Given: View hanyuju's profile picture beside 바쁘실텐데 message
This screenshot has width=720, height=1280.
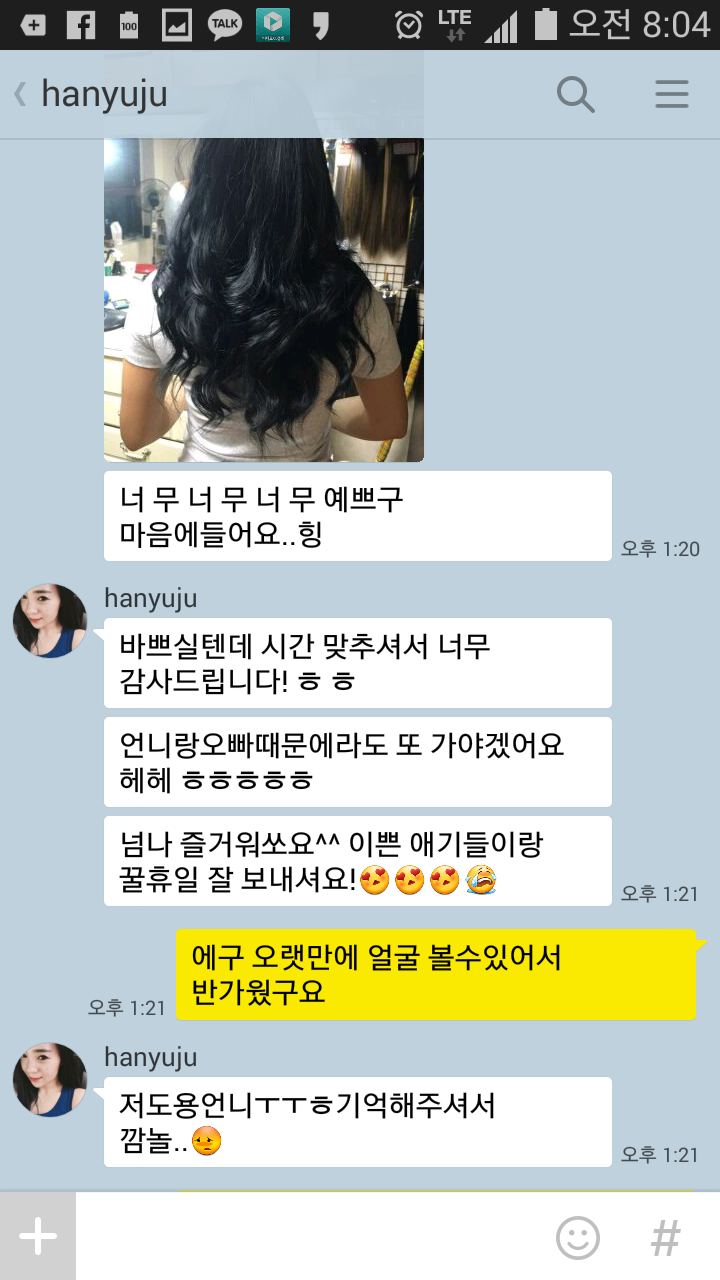Looking at the screenshot, I should (x=50, y=621).
